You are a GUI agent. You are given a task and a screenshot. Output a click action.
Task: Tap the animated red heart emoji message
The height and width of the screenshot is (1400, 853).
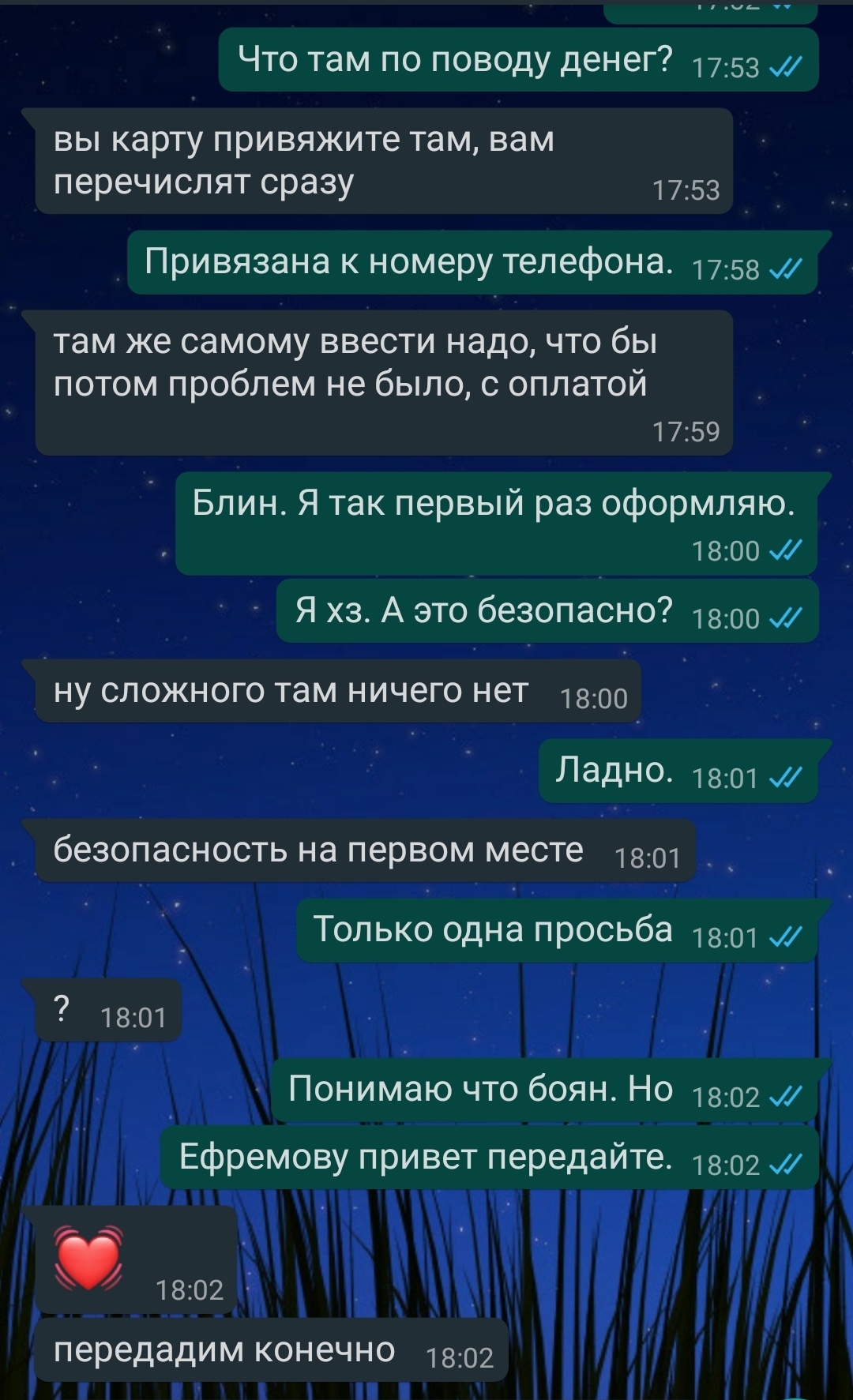point(88,1258)
